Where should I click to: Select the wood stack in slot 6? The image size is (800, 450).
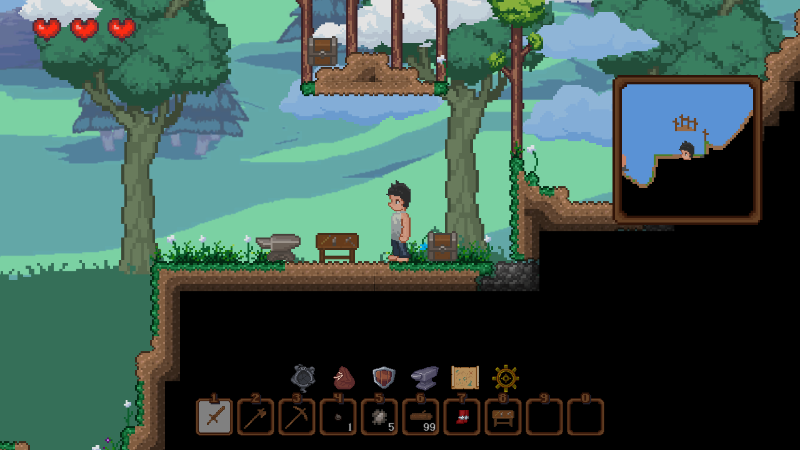421,416
